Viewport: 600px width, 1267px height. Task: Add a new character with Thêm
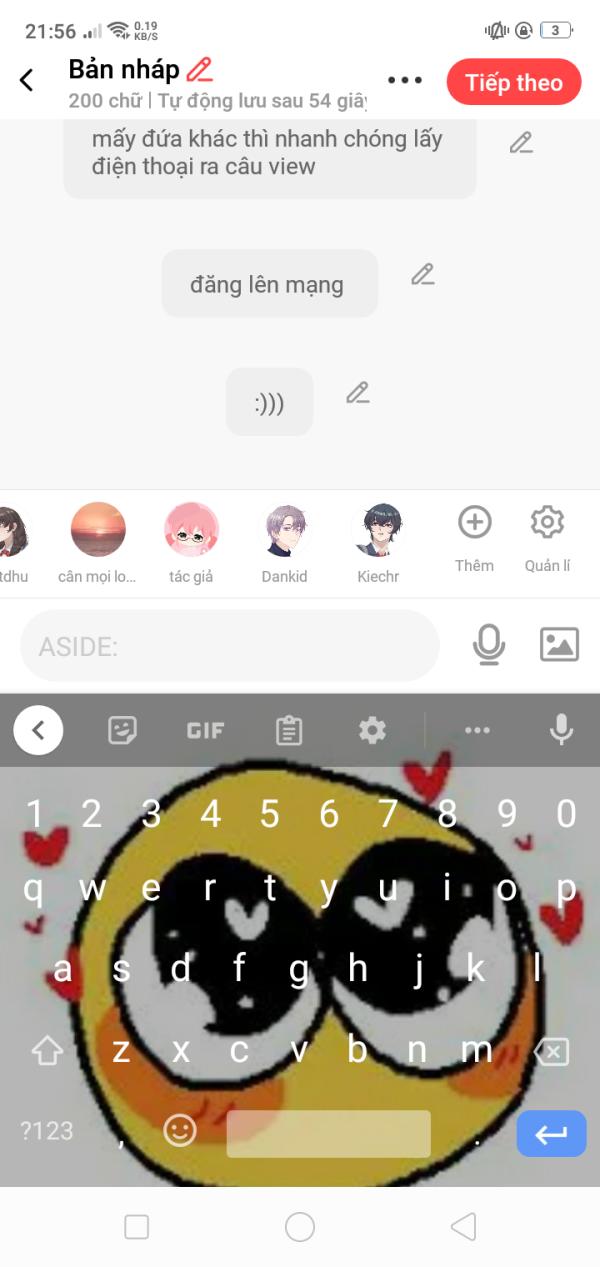pyautogui.click(x=474, y=538)
